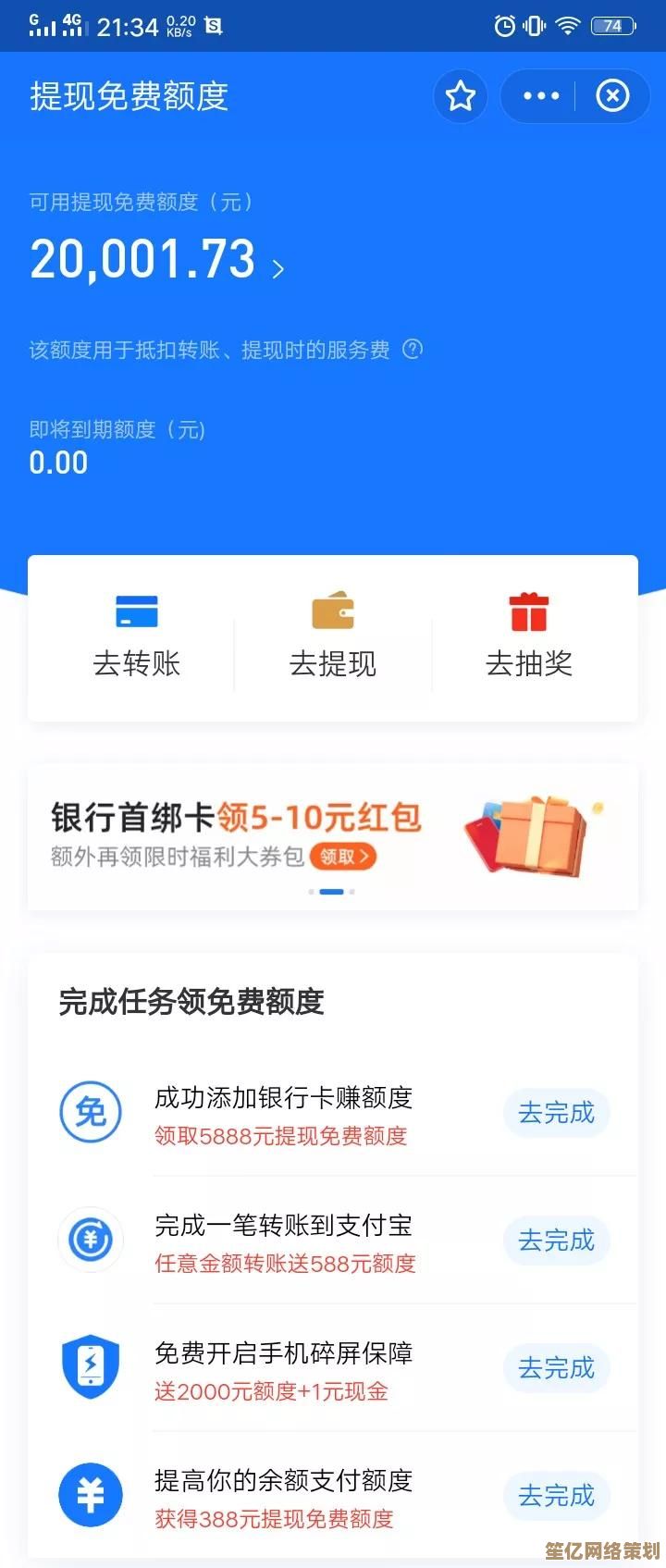The image size is (666, 1568).
Task: Tap 去完成 for screen protection task
Action: [x=555, y=1368]
